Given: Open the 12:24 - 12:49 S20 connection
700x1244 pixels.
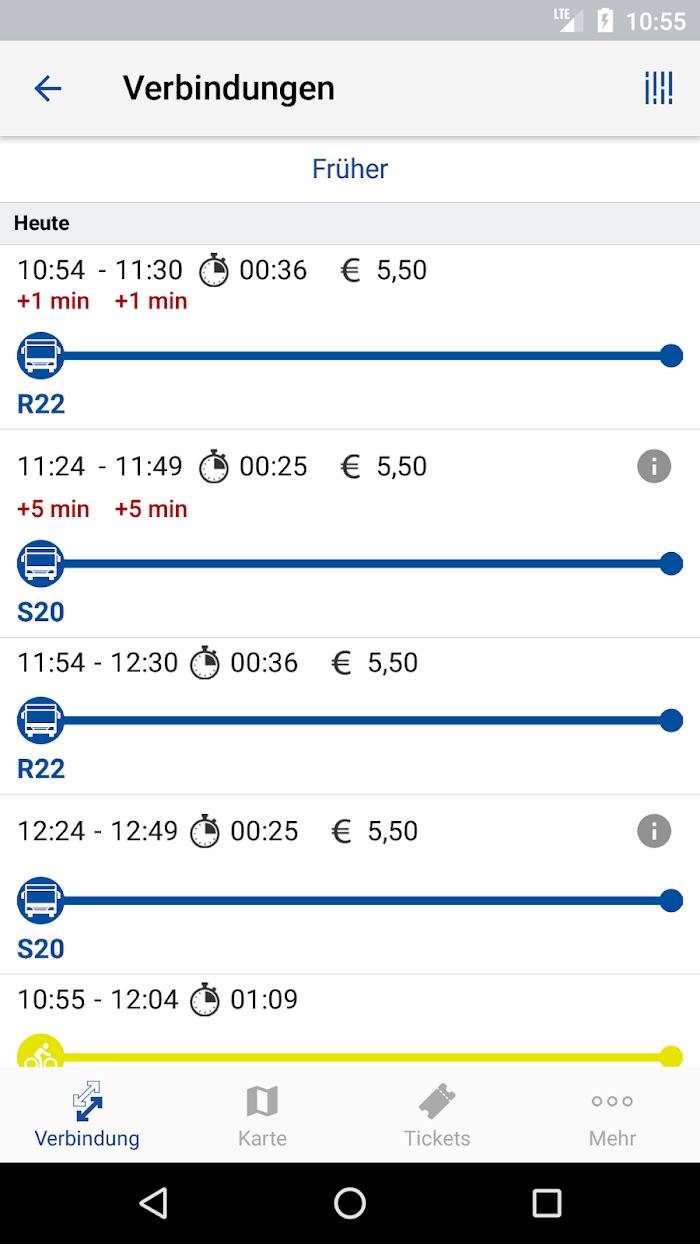Looking at the screenshot, I should point(350,885).
